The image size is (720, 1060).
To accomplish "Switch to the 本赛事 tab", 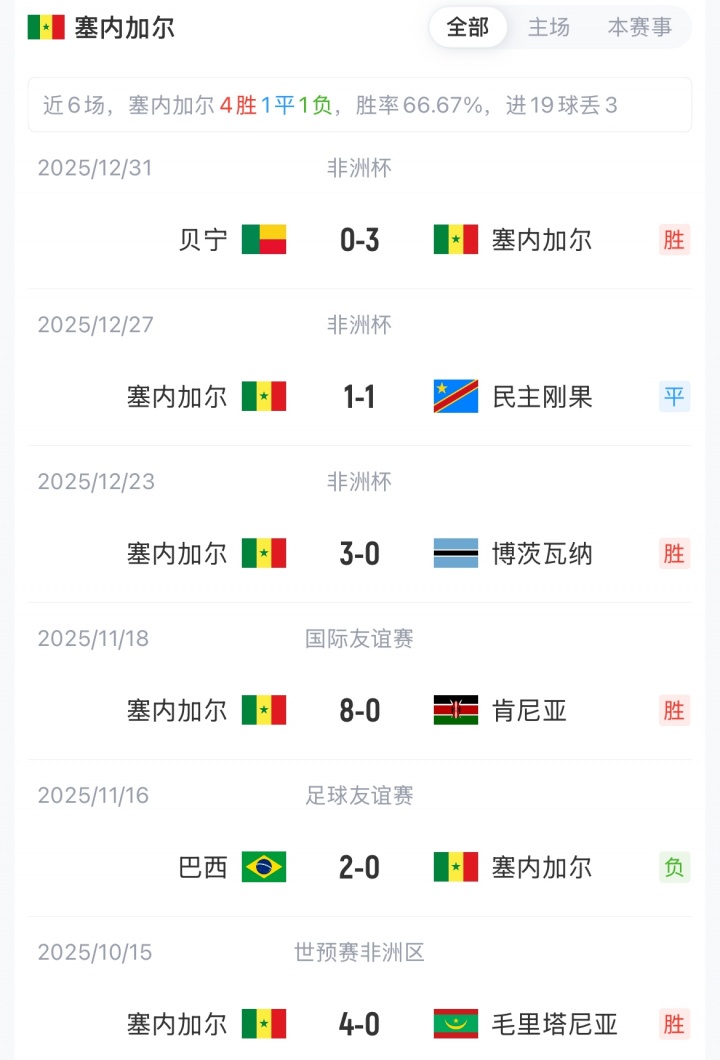I will [640, 28].
